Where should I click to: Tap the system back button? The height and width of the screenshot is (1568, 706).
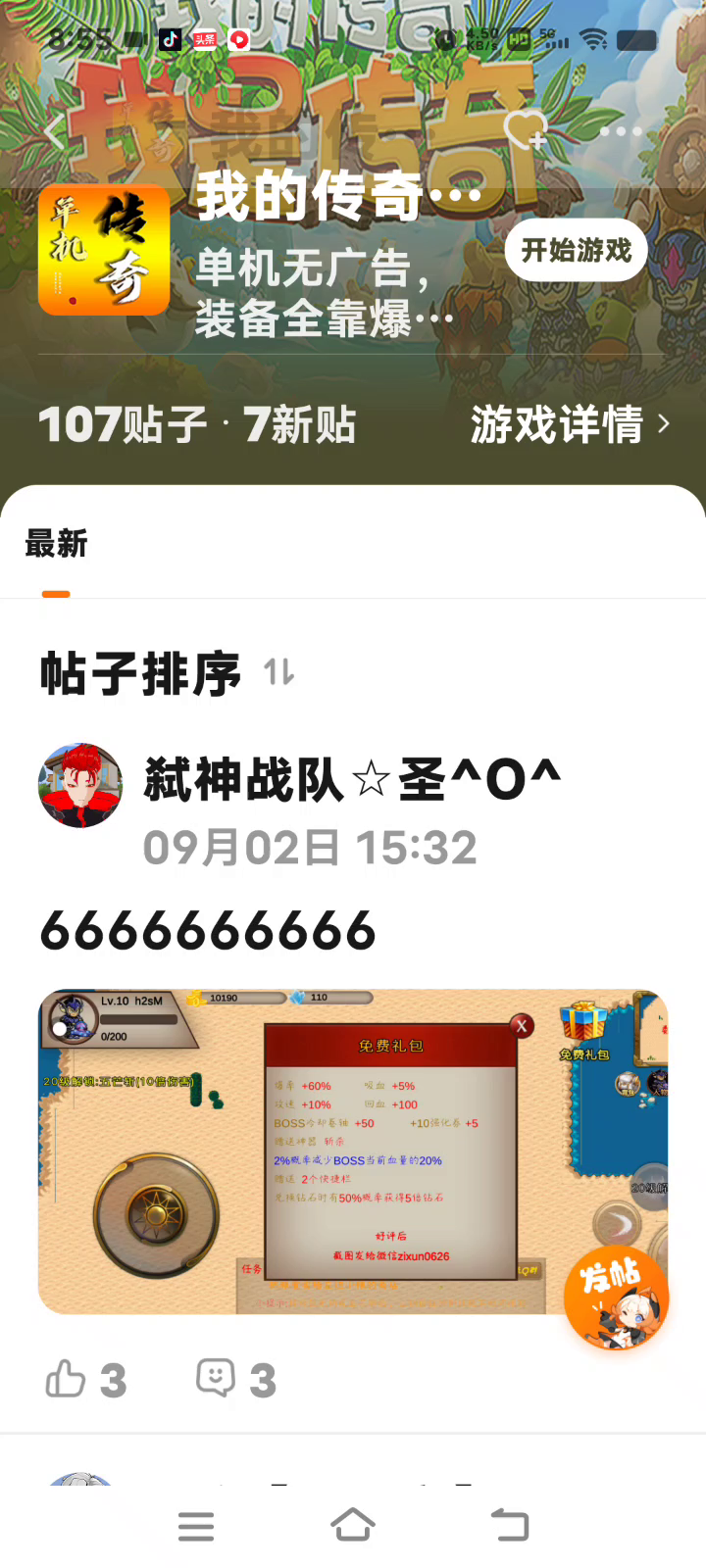[510, 1525]
